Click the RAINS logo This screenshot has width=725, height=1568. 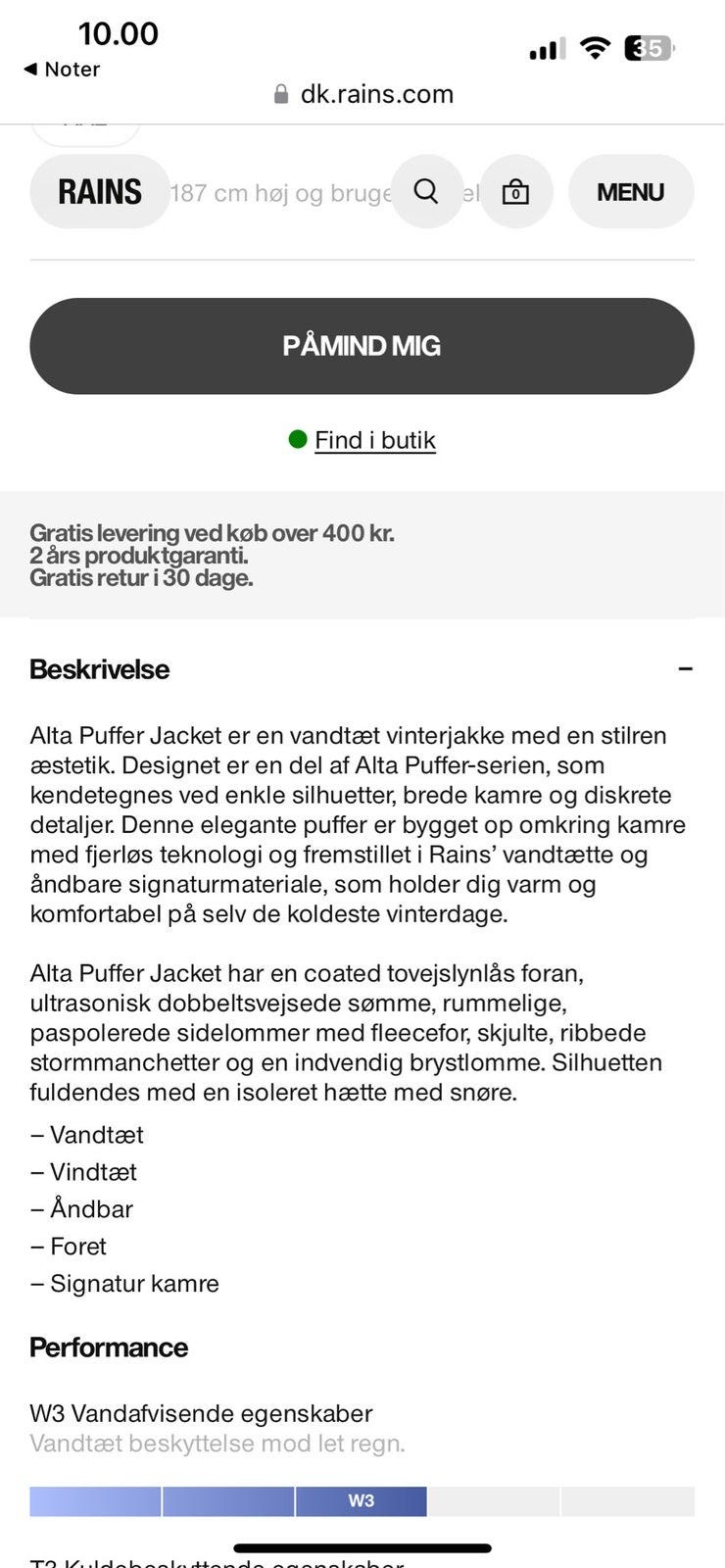(99, 192)
